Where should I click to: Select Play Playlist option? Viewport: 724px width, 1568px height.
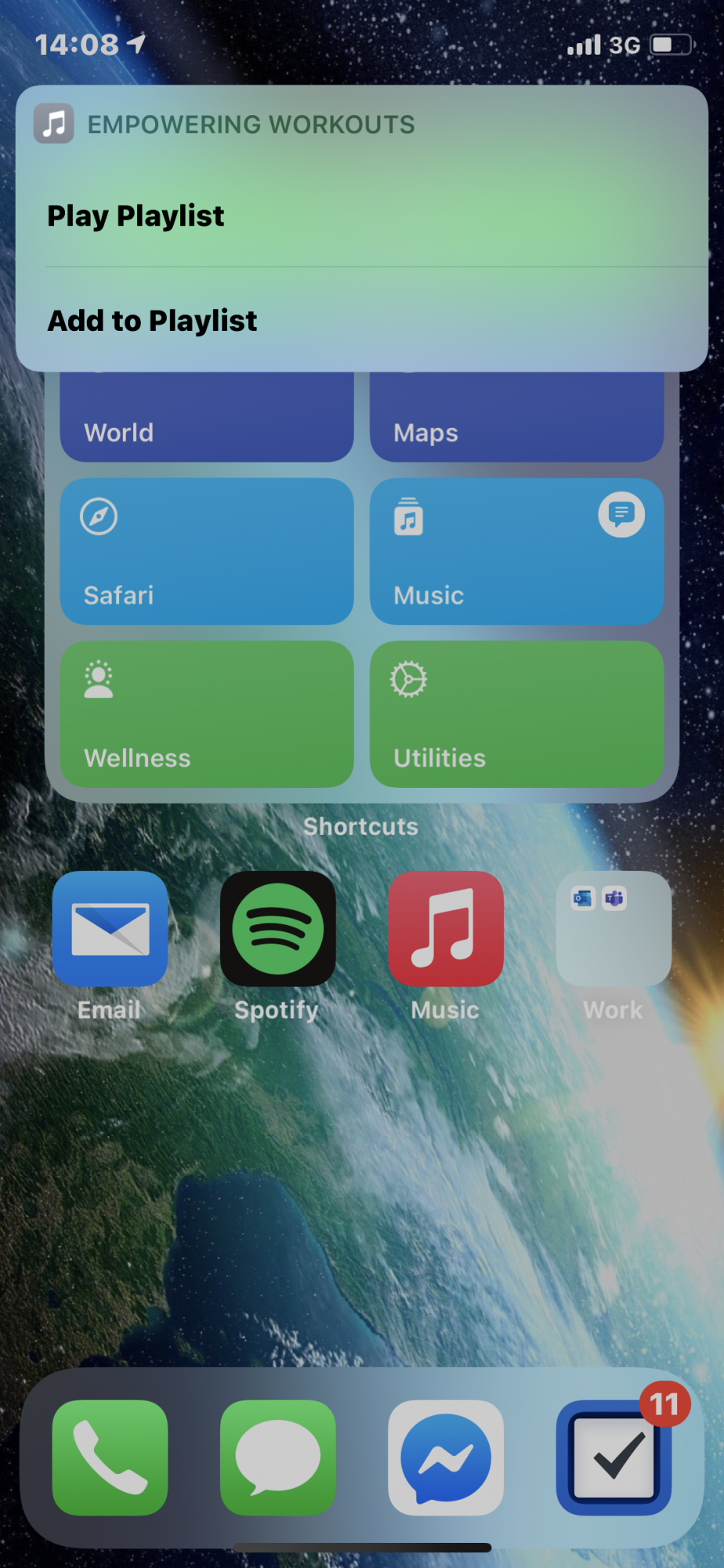click(x=362, y=216)
